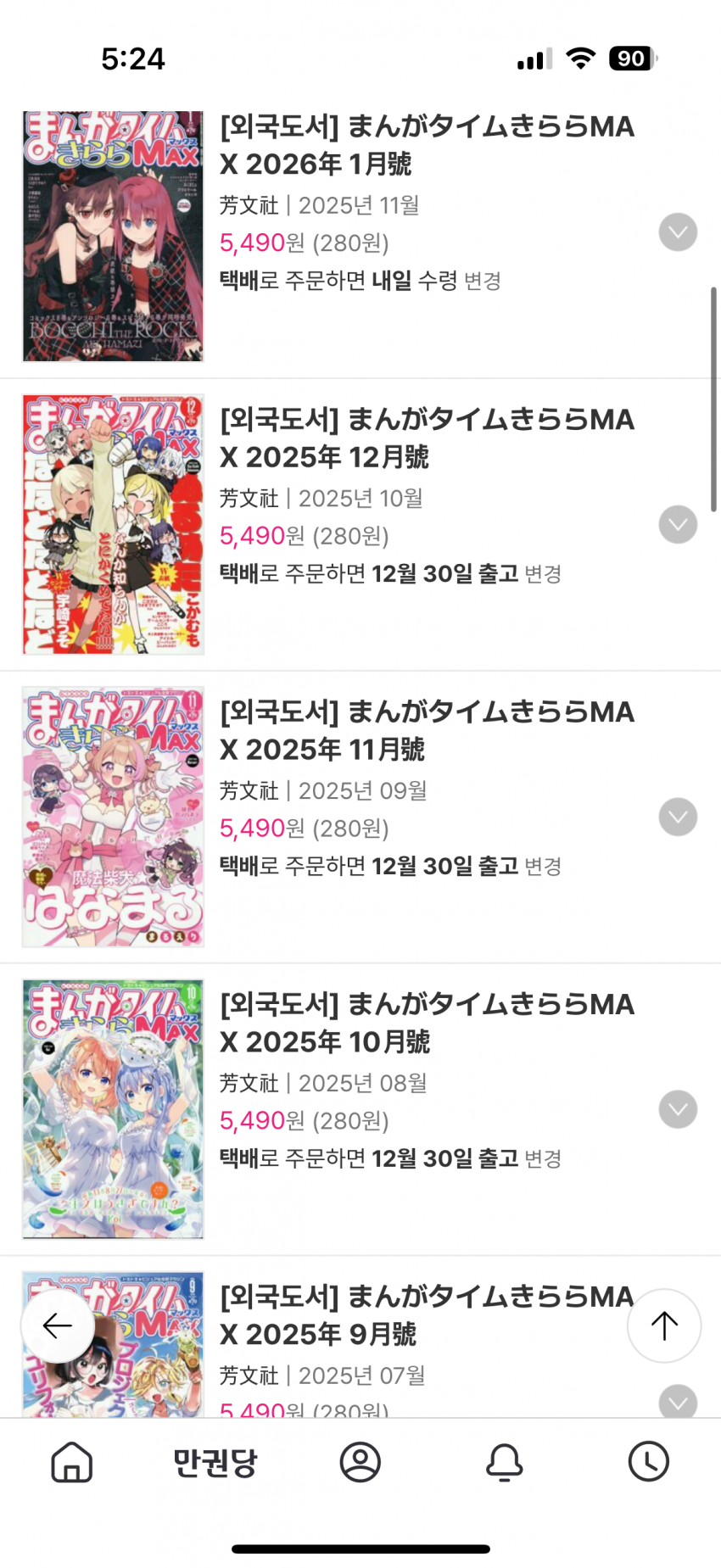Expand options for 2026年 1月號 listing
Image resolution: width=721 pixels, height=1568 pixels.
(x=678, y=232)
